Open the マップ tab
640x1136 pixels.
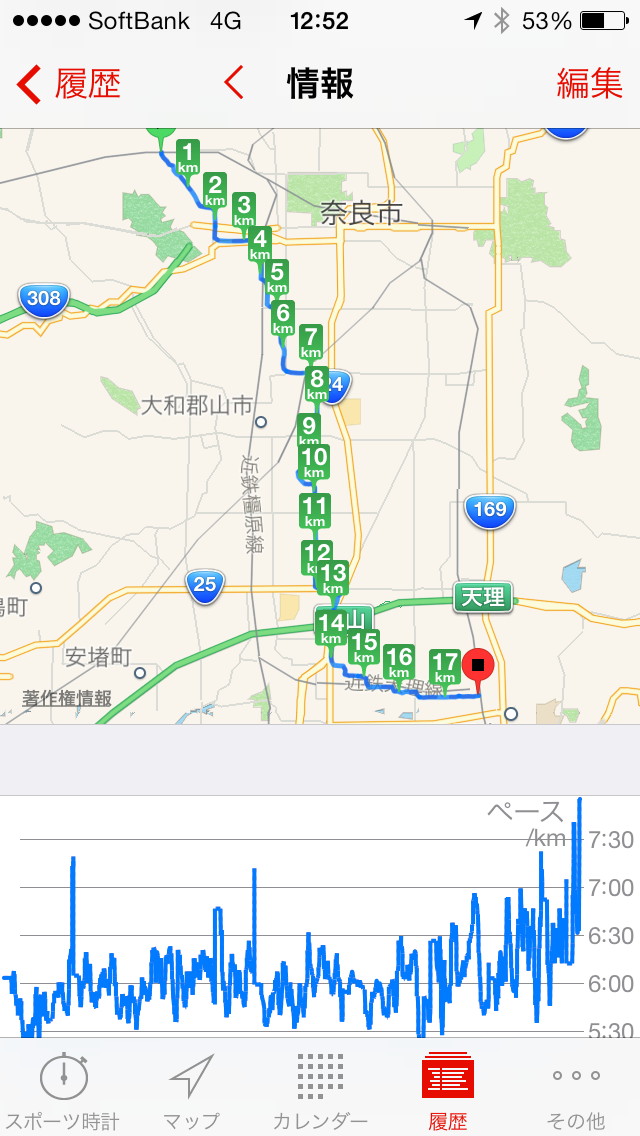[191, 1089]
